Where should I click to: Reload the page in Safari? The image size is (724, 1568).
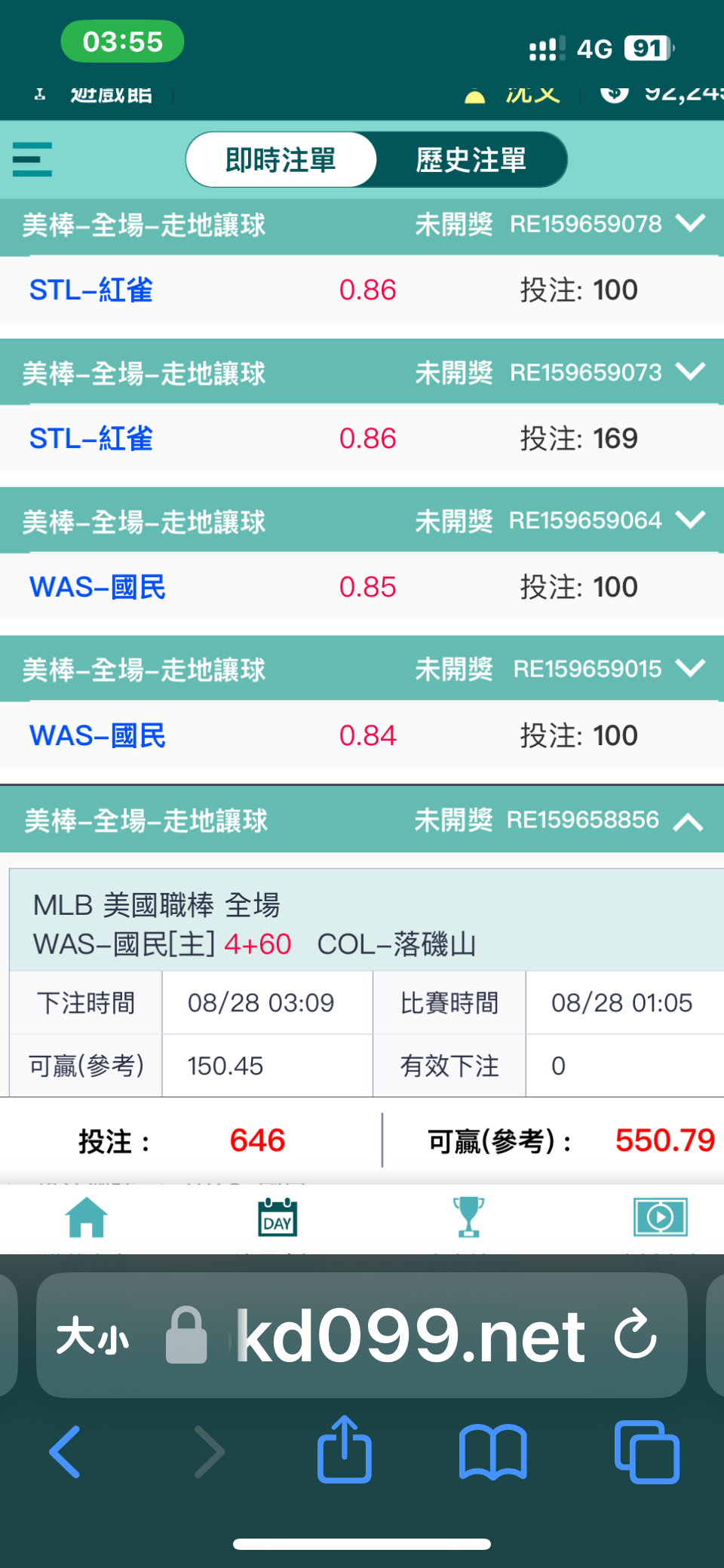pyautogui.click(x=635, y=1334)
